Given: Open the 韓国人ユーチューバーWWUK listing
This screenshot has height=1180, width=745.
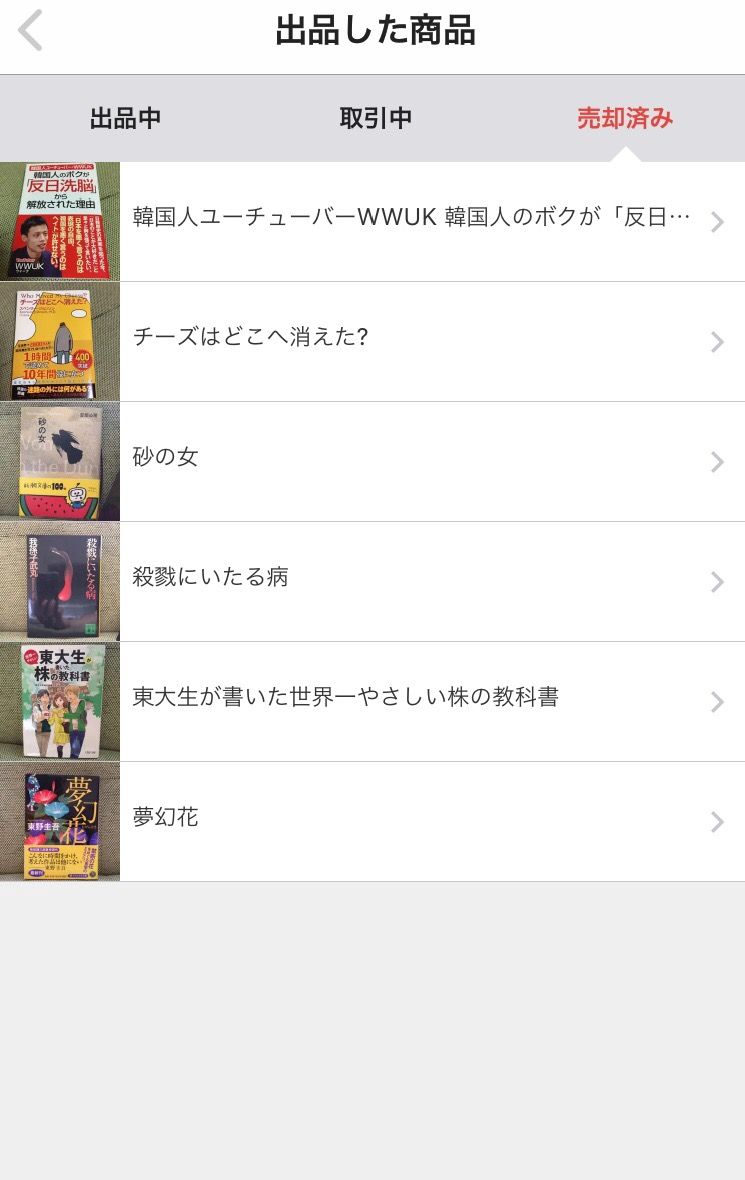Looking at the screenshot, I should (411, 218).
